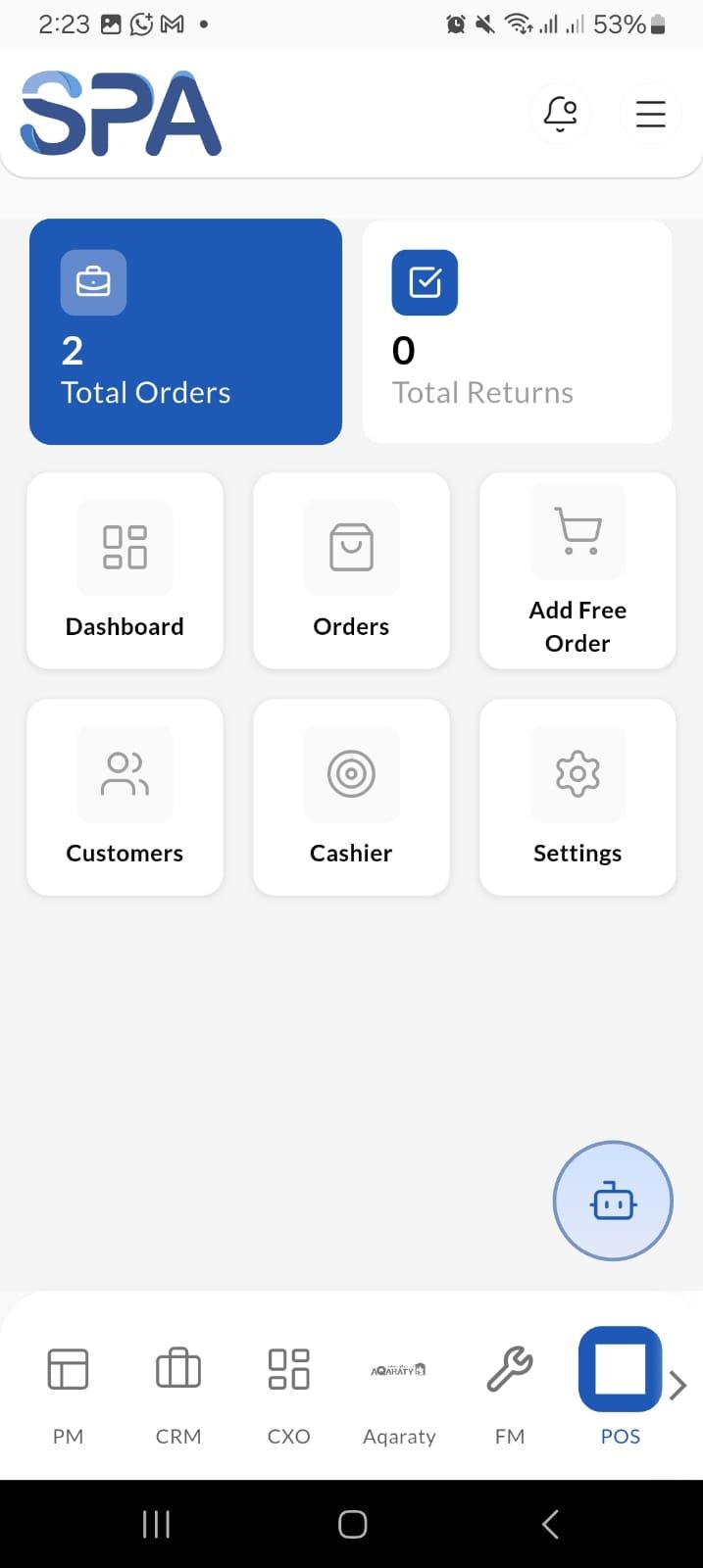Open the hamburger menu
This screenshot has width=703, height=1568.
click(x=650, y=114)
